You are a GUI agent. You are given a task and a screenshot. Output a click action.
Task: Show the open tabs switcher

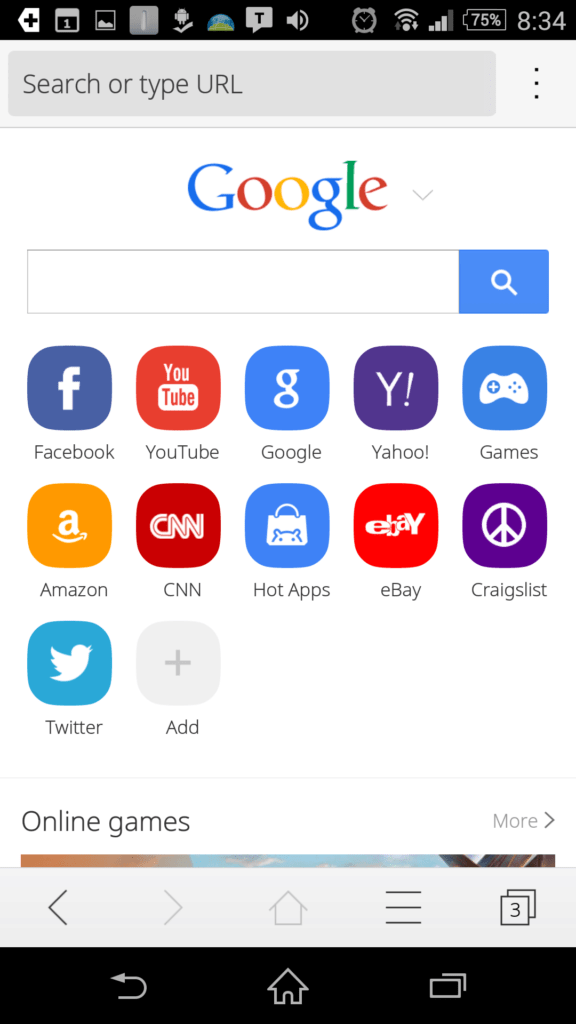518,907
